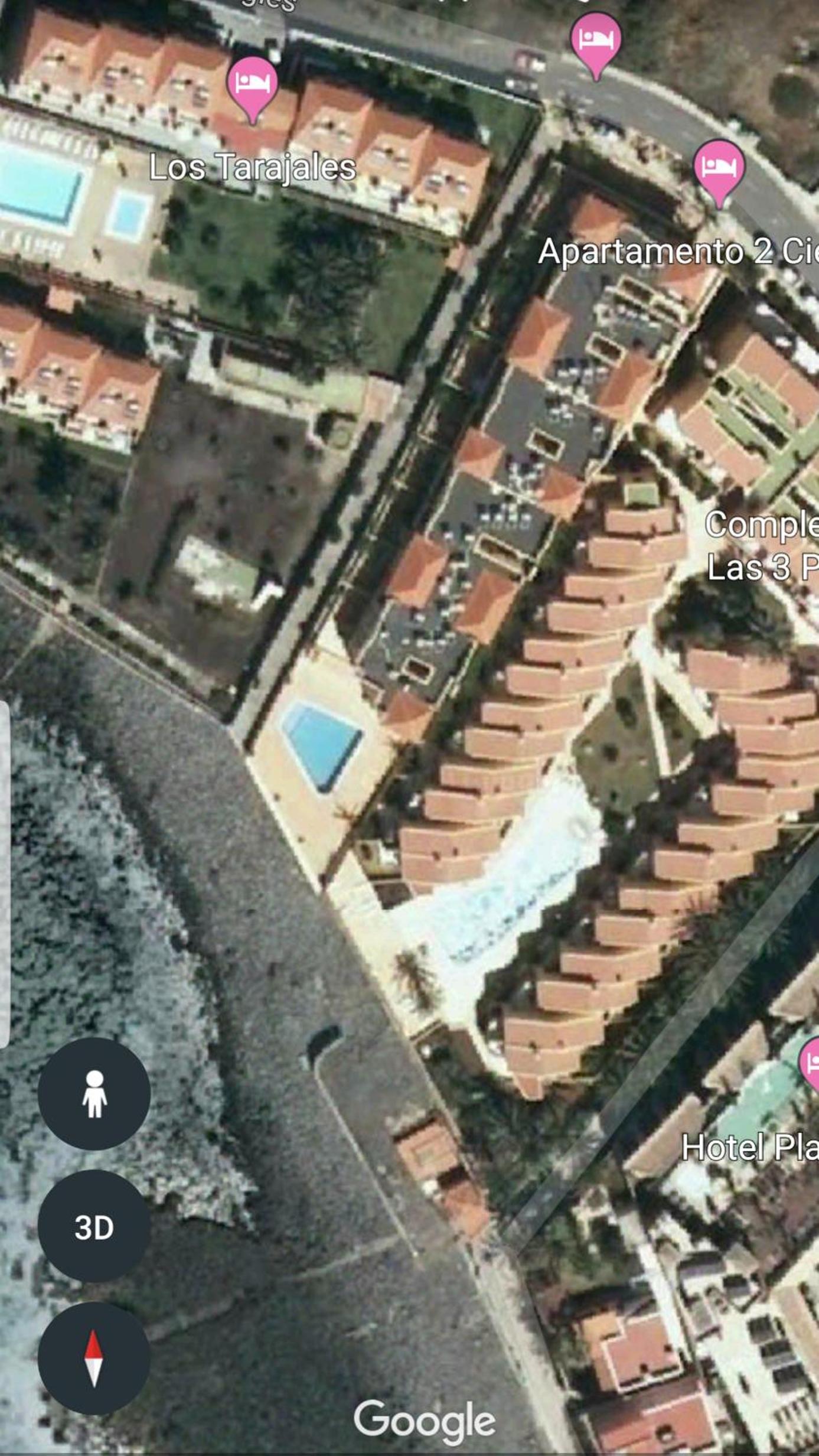Switch to 3D view

click(94, 1227)
